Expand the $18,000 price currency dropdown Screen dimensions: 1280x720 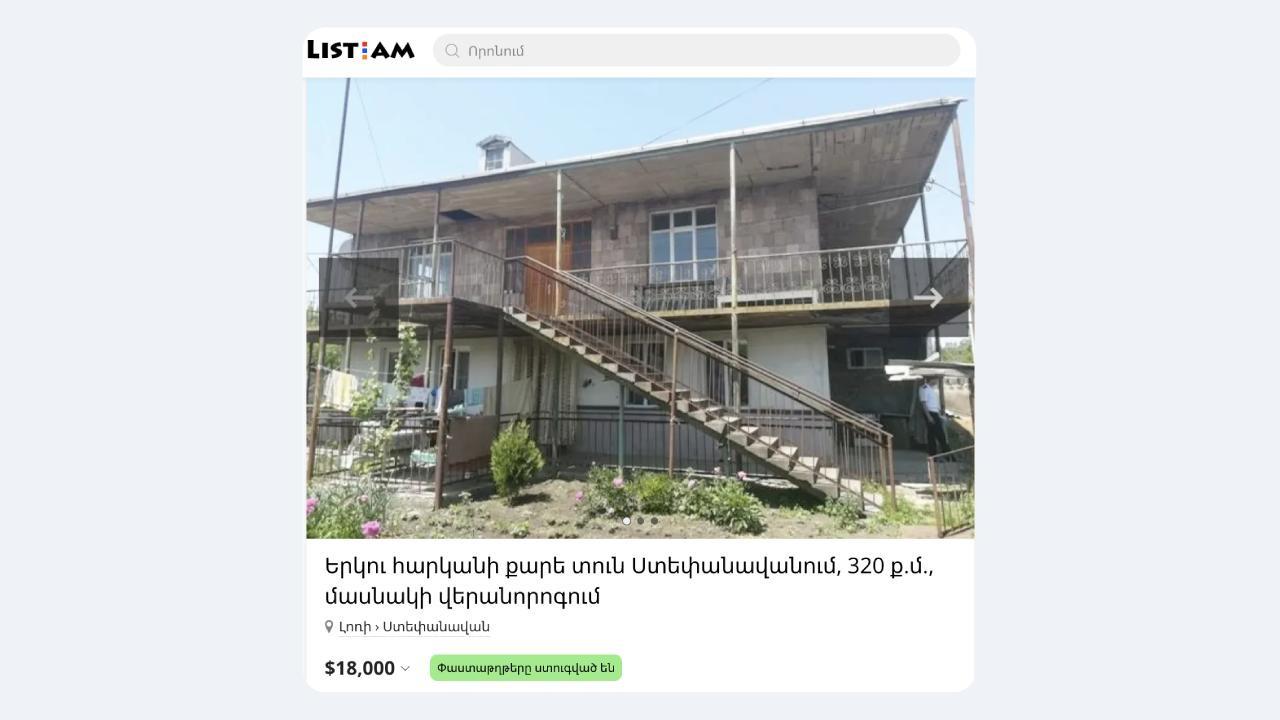pos(405,668)
